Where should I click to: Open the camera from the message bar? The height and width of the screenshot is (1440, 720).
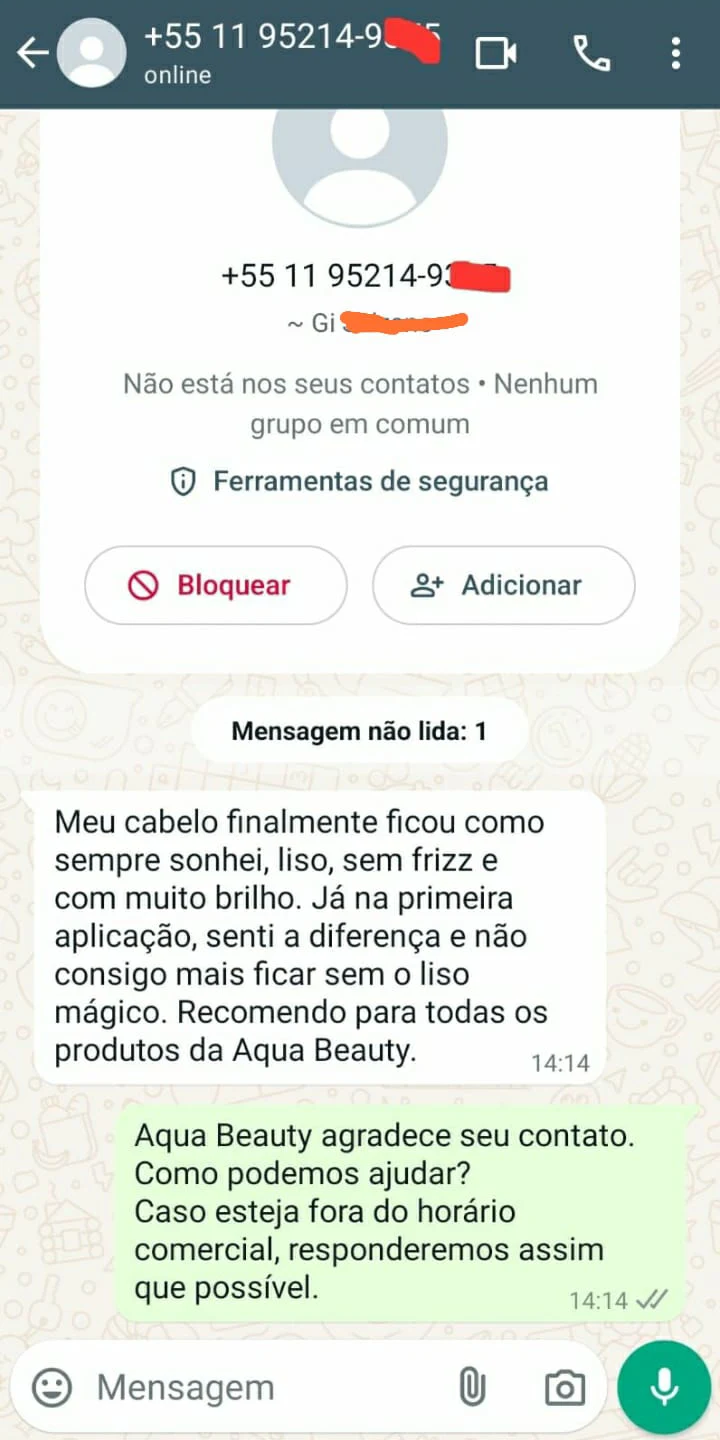(x=565, y=1387)
